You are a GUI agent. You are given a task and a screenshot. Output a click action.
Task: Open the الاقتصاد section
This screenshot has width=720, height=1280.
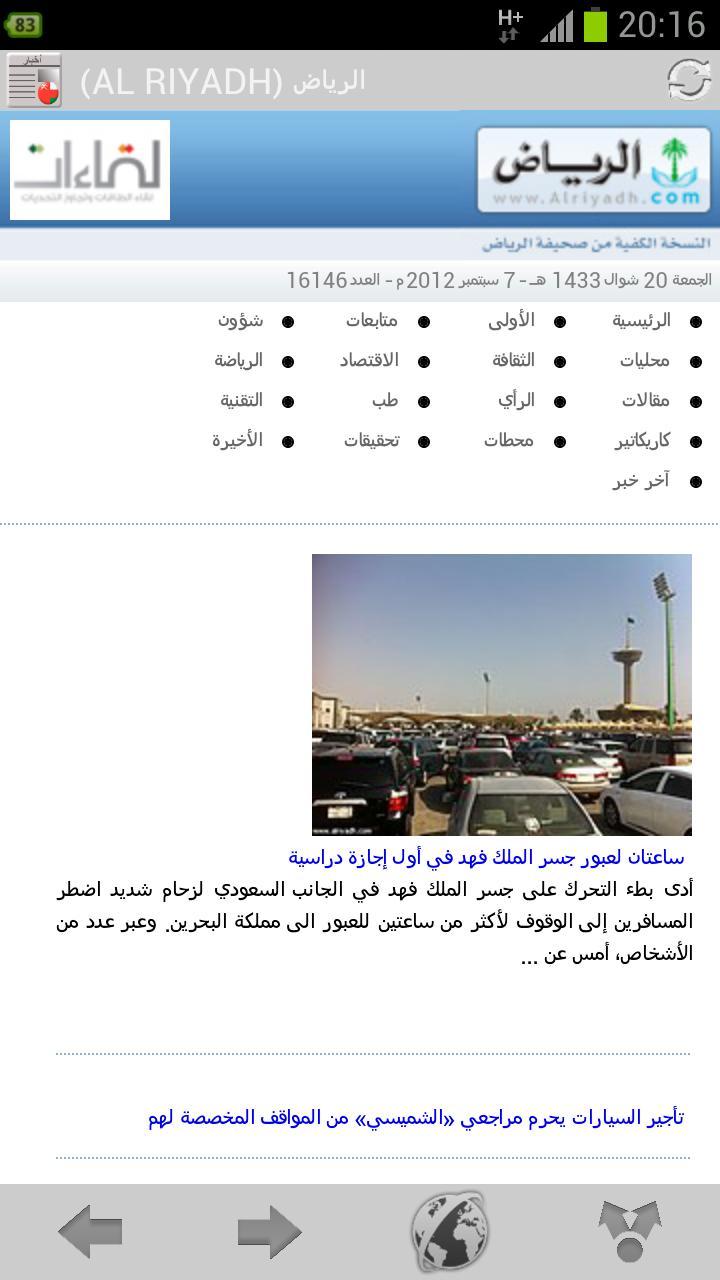pyautogui.click(x=369, y=361)
